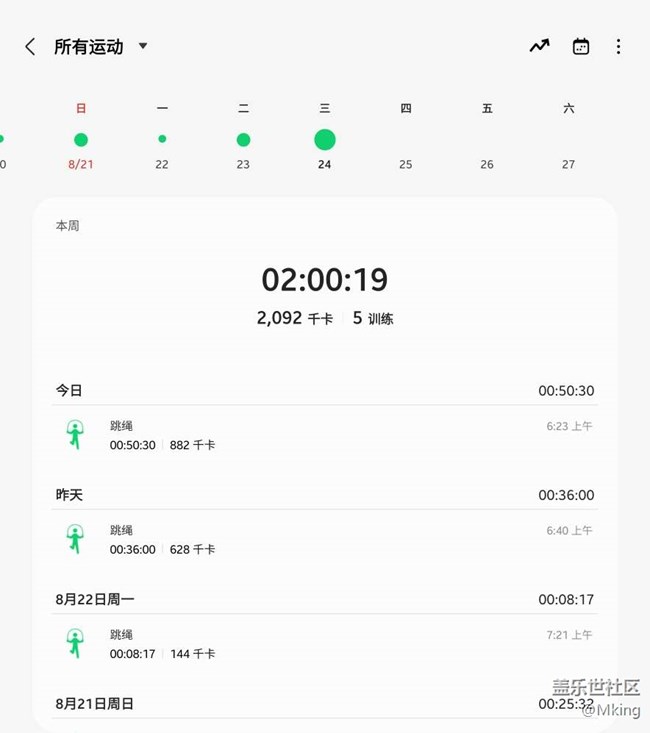
Task: Go back using the top-left arrow
Action: (30, 47)
